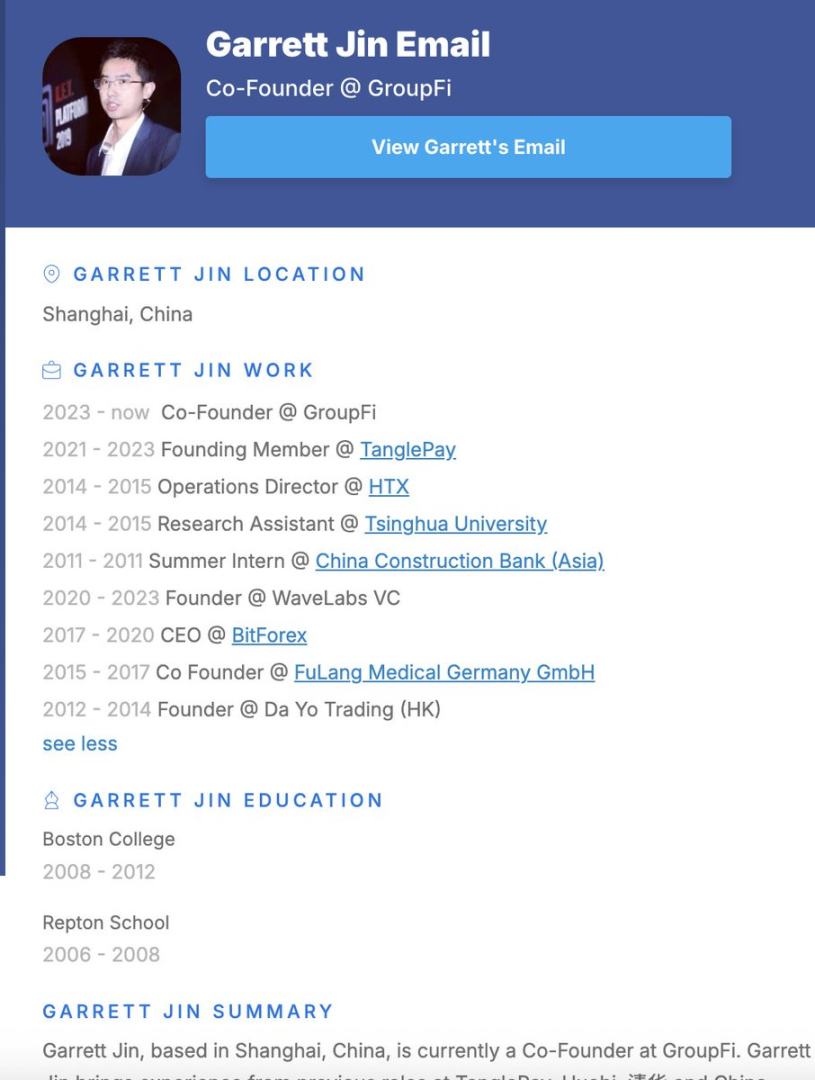Collapse work history with see less

tap(80, 744)
